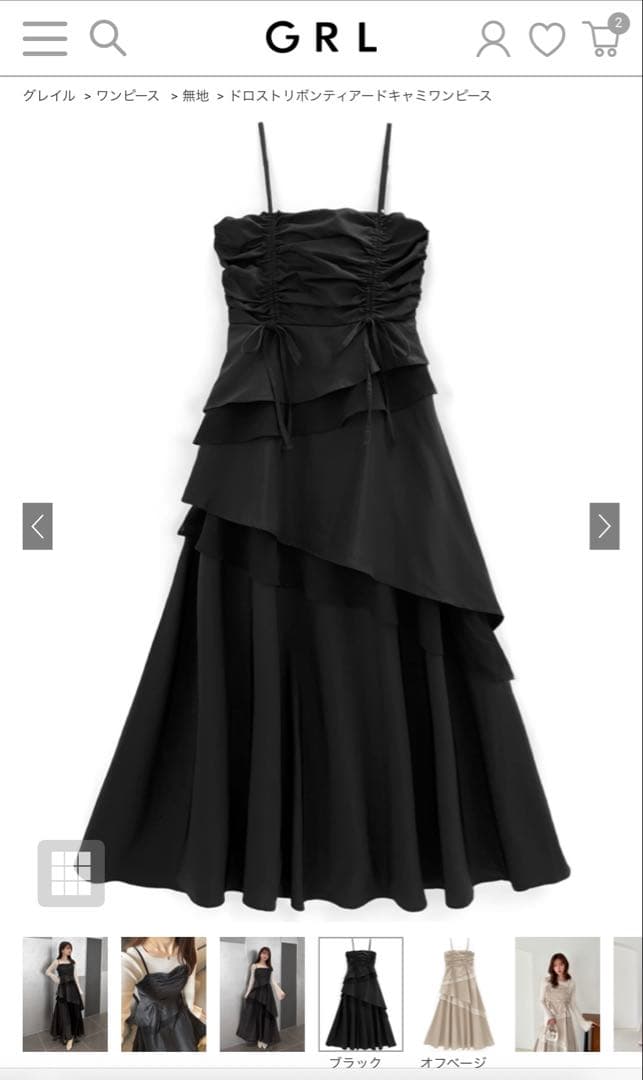Screen dimensions: 643x1080
Task: Go to グレイル breadcrumb
Action: pos(49,96)
